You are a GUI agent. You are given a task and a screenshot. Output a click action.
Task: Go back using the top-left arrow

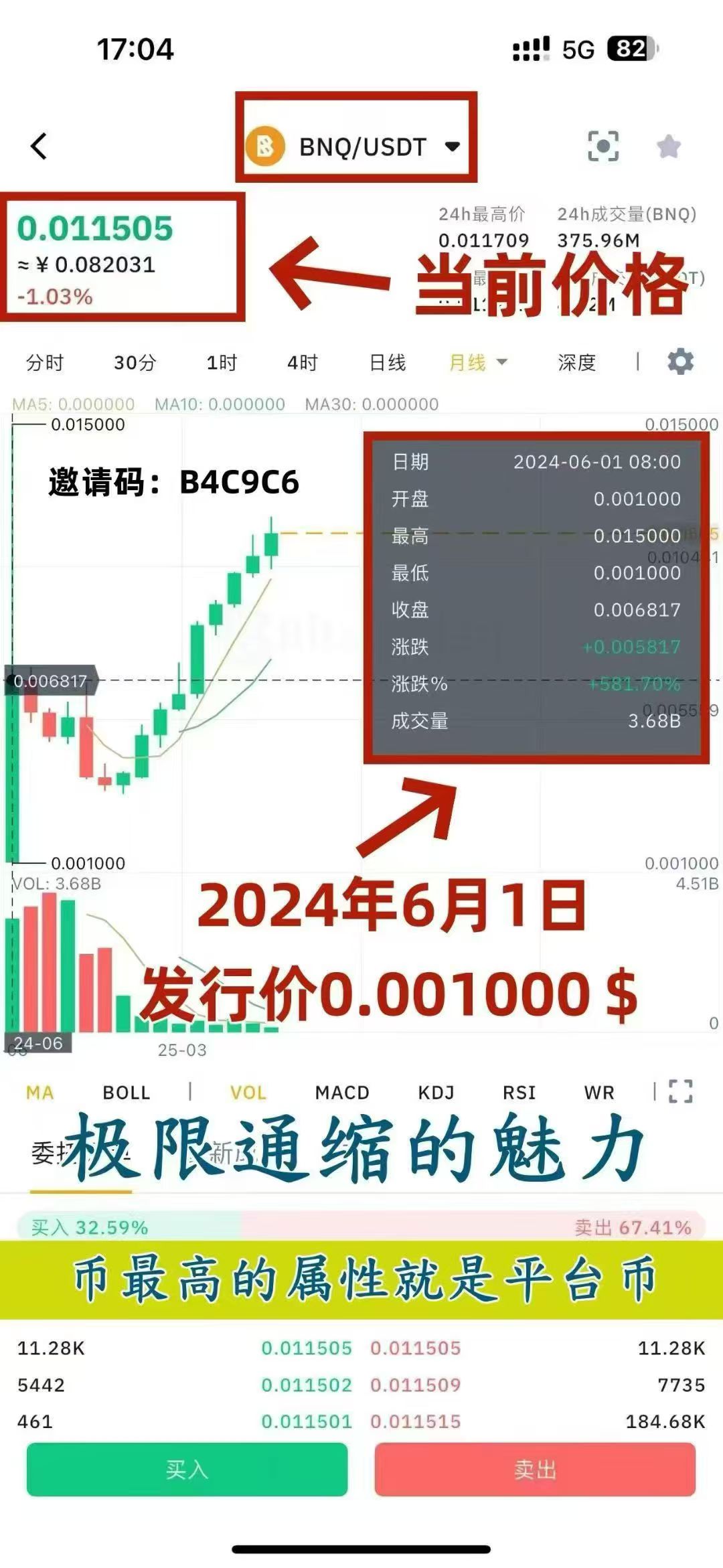[x=39, y=146]
